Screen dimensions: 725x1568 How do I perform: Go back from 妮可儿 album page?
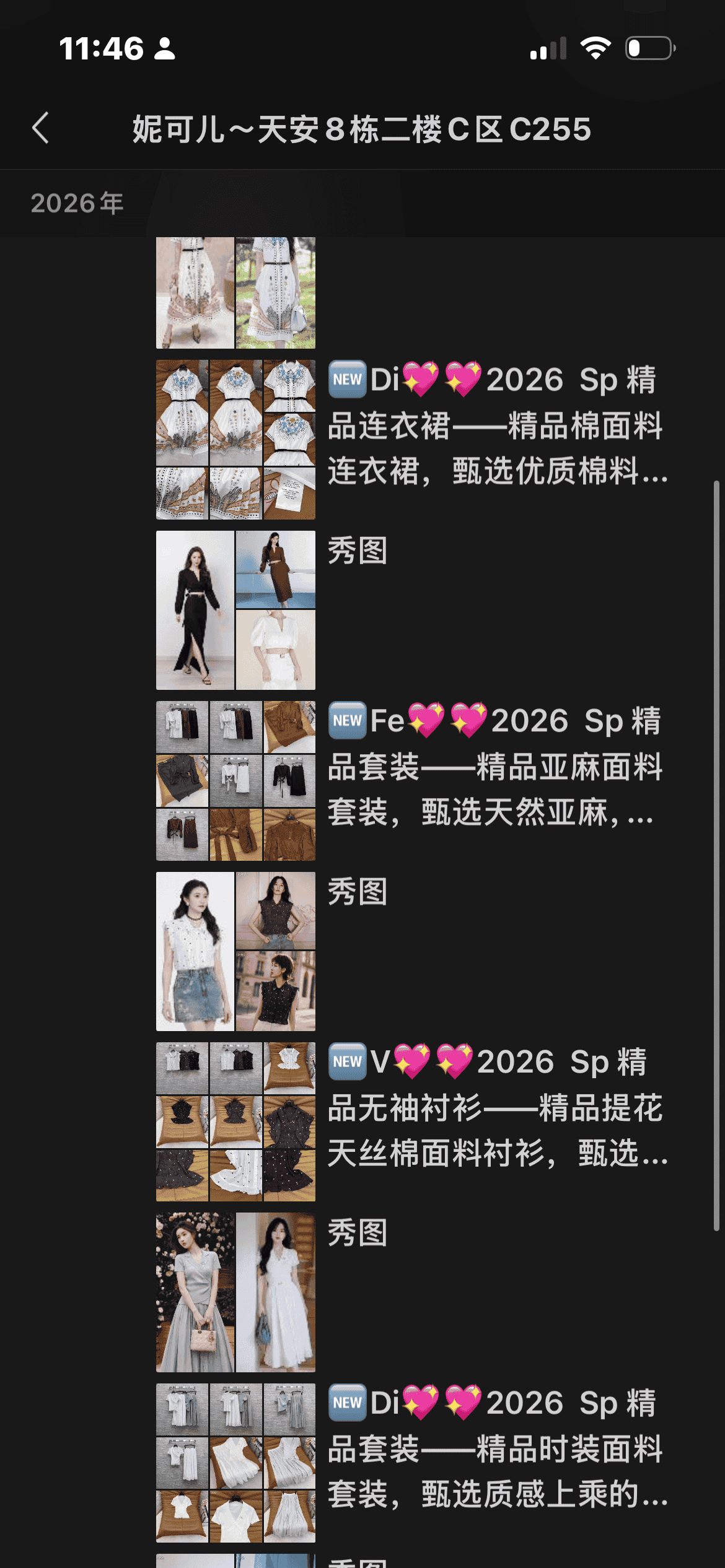click(x=41, y=128)
